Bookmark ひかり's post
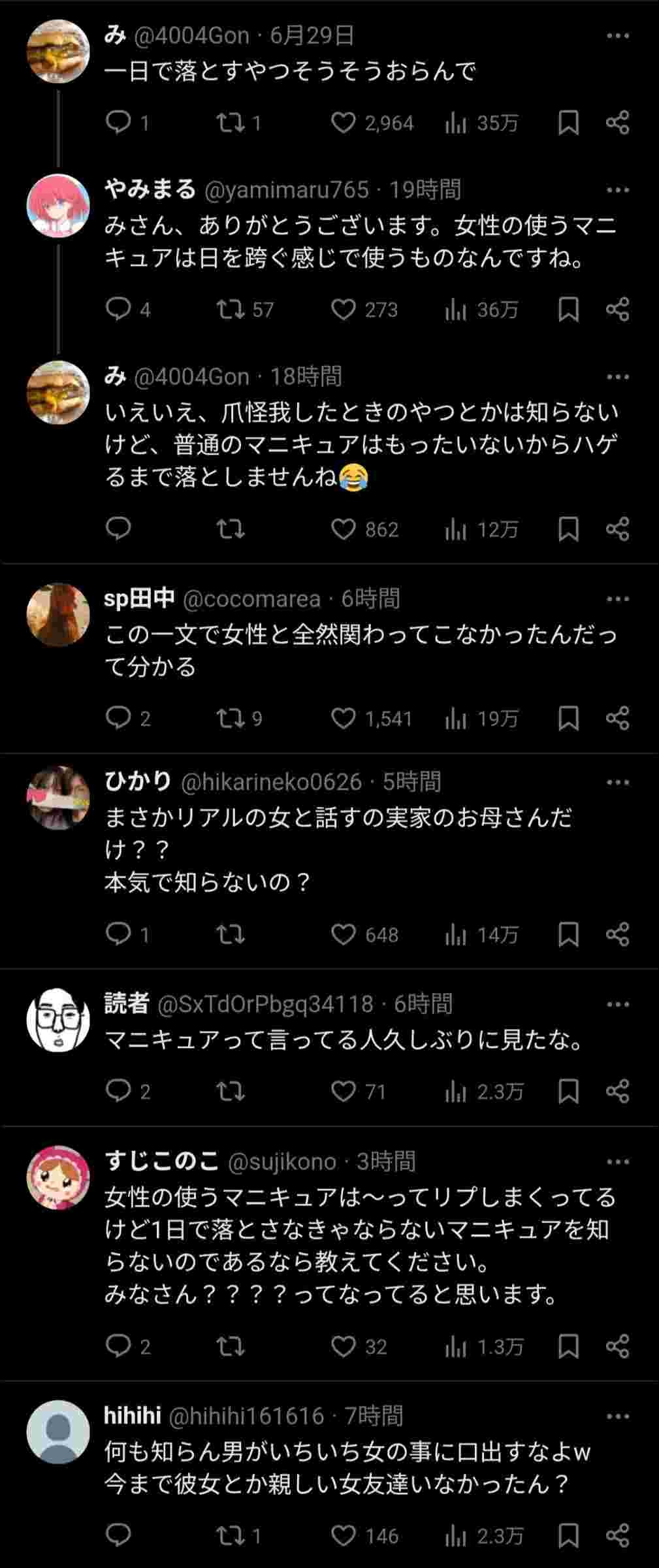This screenshot has height=1568, width=659. click(x=568, y=934)
